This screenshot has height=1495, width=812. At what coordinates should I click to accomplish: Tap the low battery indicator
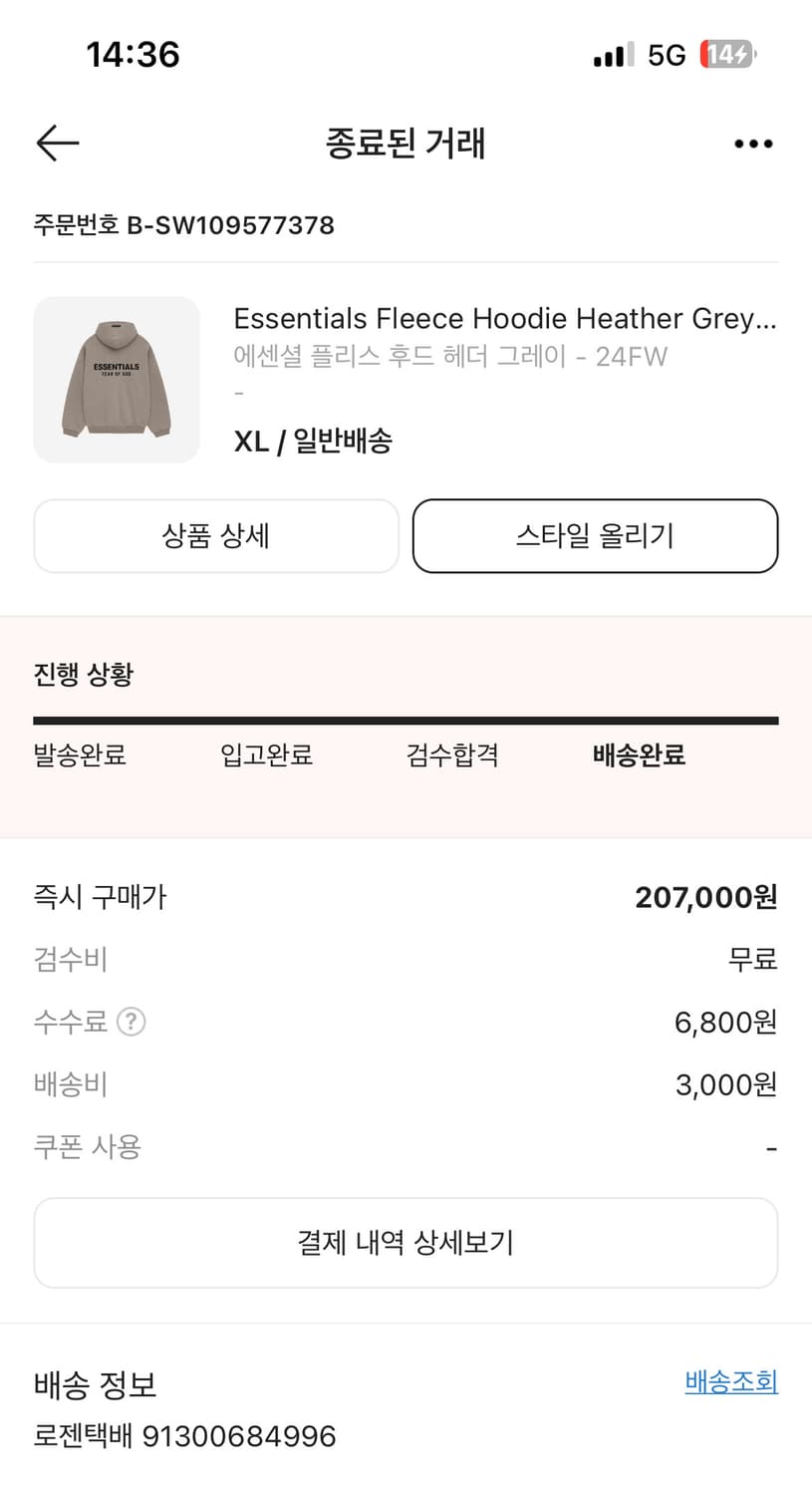724,56
